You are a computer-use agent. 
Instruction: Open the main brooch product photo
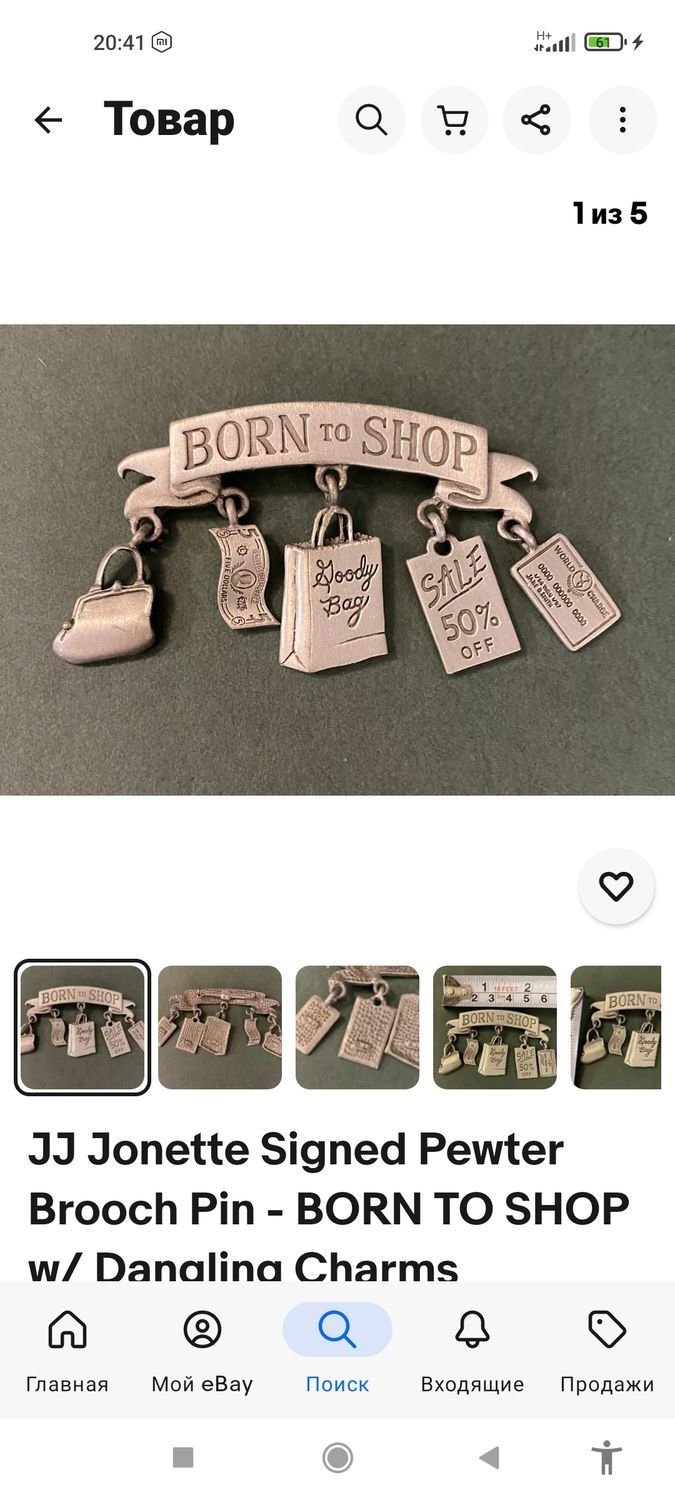click(337, 560)
